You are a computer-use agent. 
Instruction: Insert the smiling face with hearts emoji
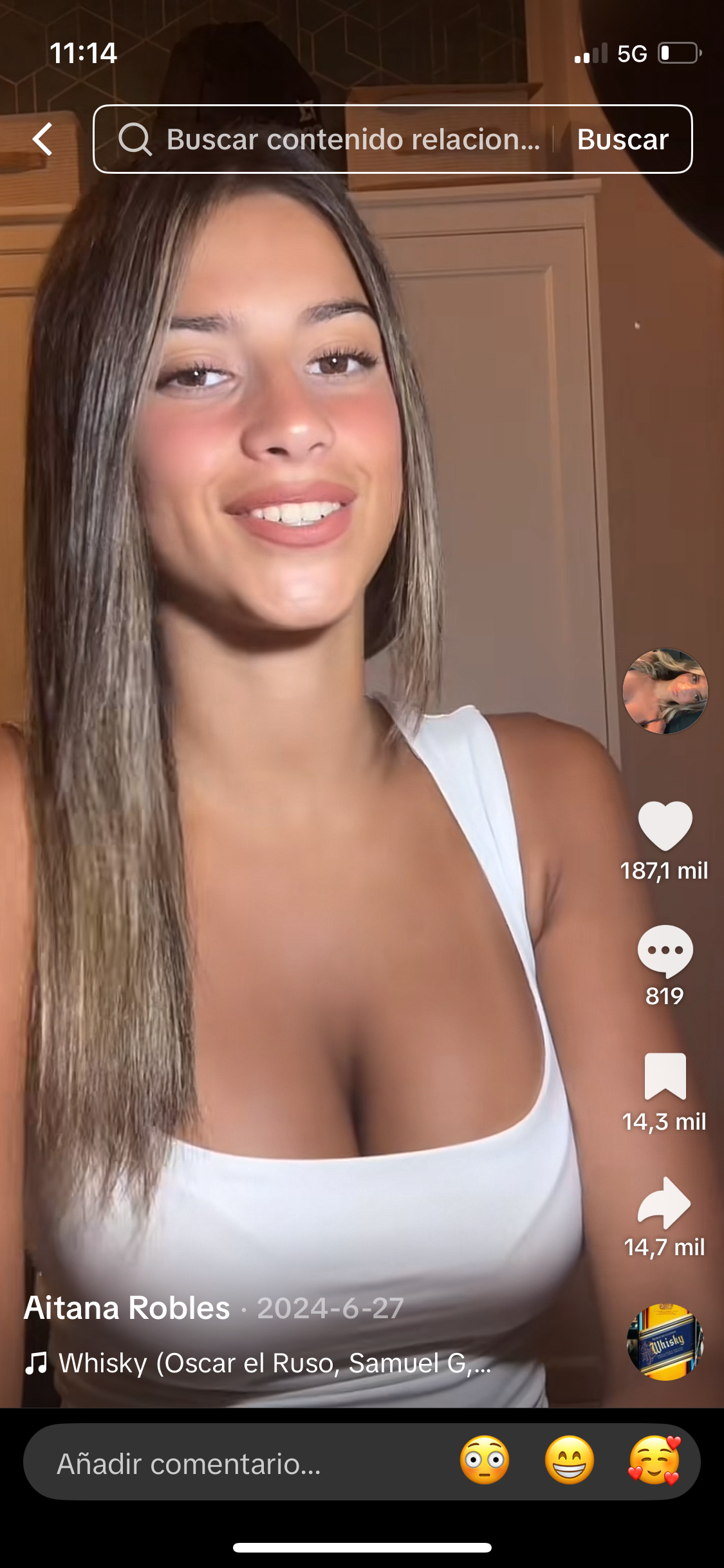click(654, 1461)
